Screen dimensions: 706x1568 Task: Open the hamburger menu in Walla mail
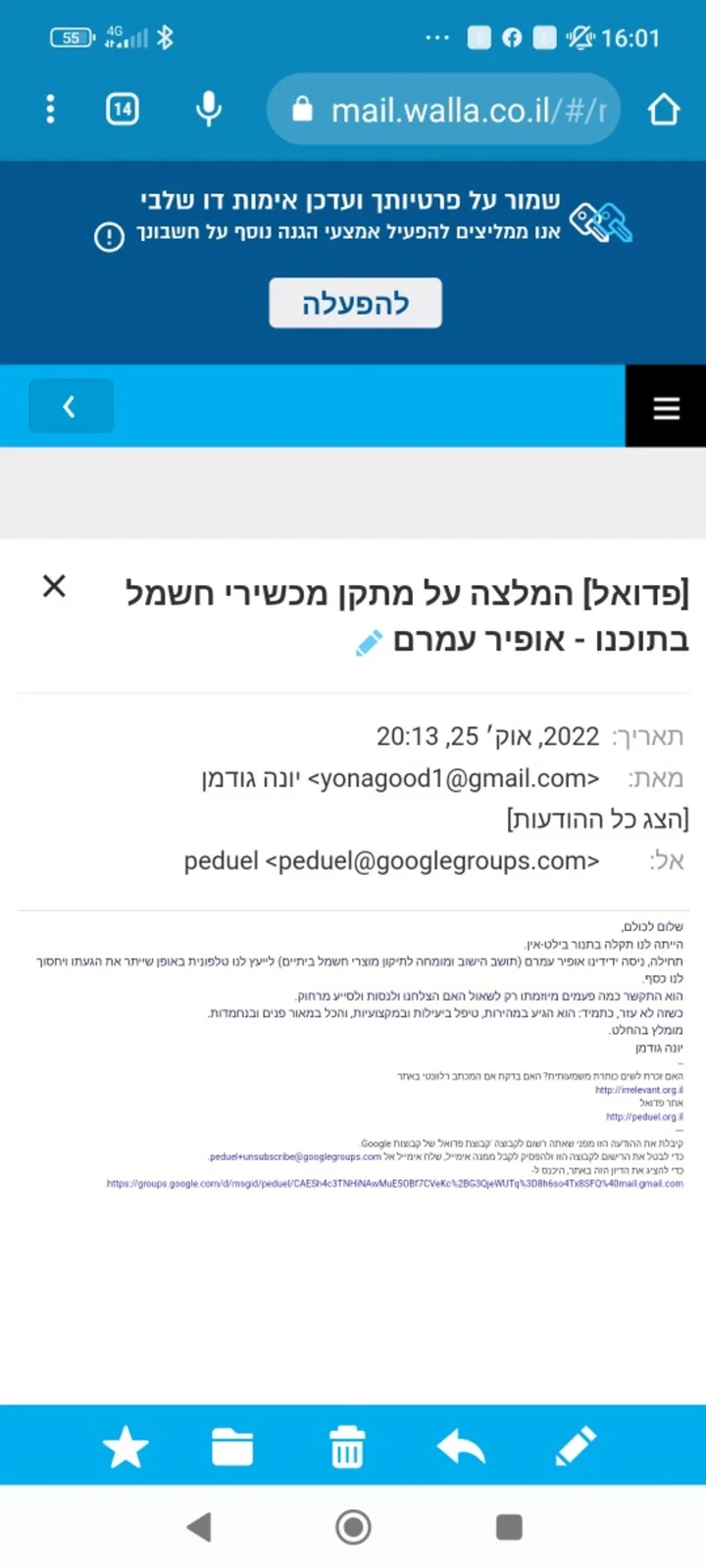666,407
